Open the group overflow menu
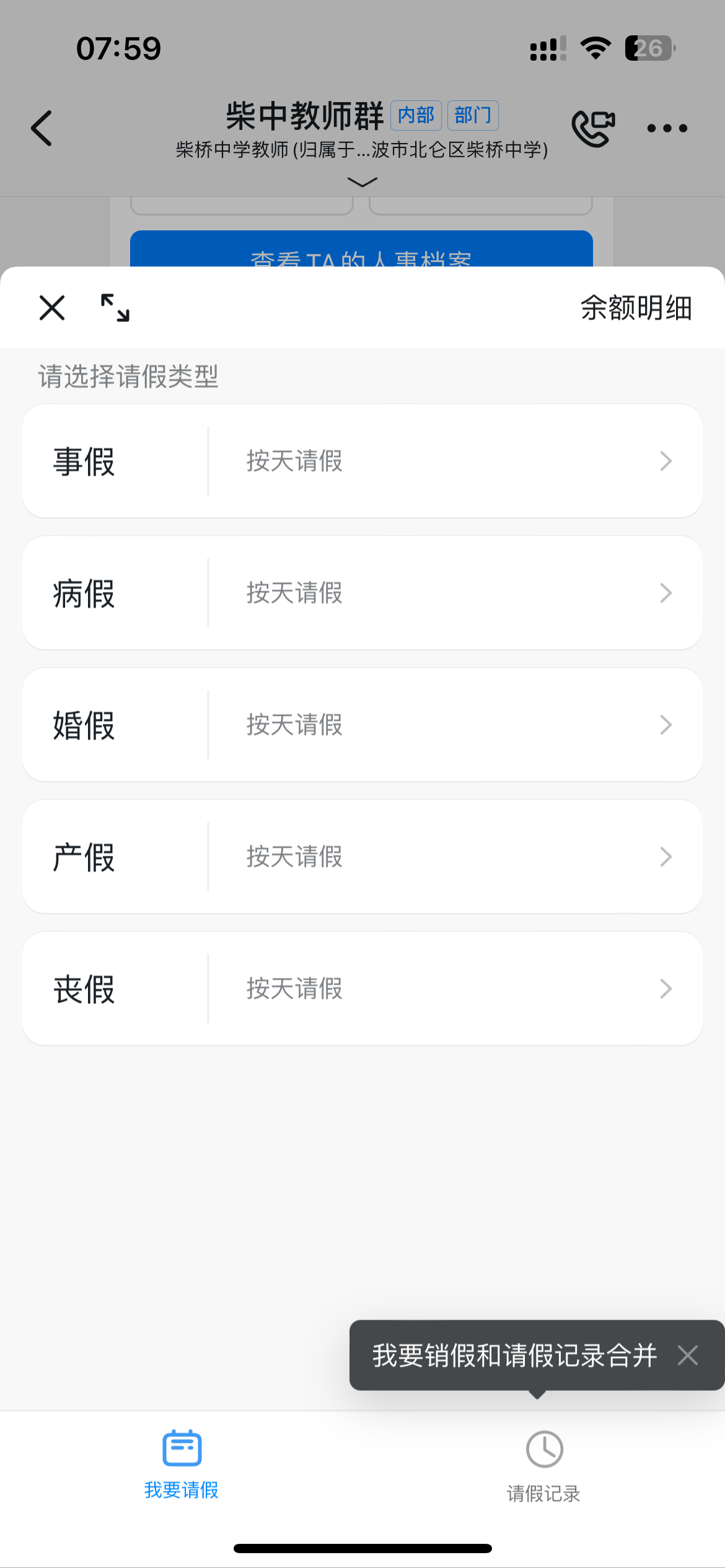Viewport: 725px width, 1568px height. (667, 128)
